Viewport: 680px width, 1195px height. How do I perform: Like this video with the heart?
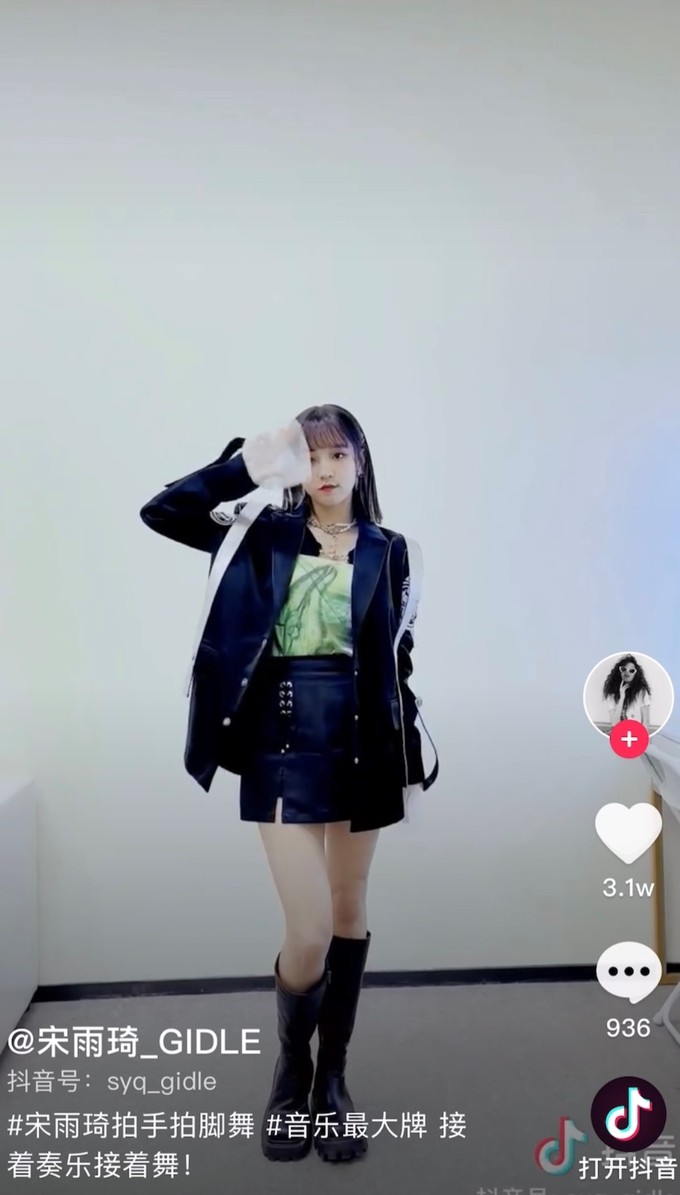point(628,832)
